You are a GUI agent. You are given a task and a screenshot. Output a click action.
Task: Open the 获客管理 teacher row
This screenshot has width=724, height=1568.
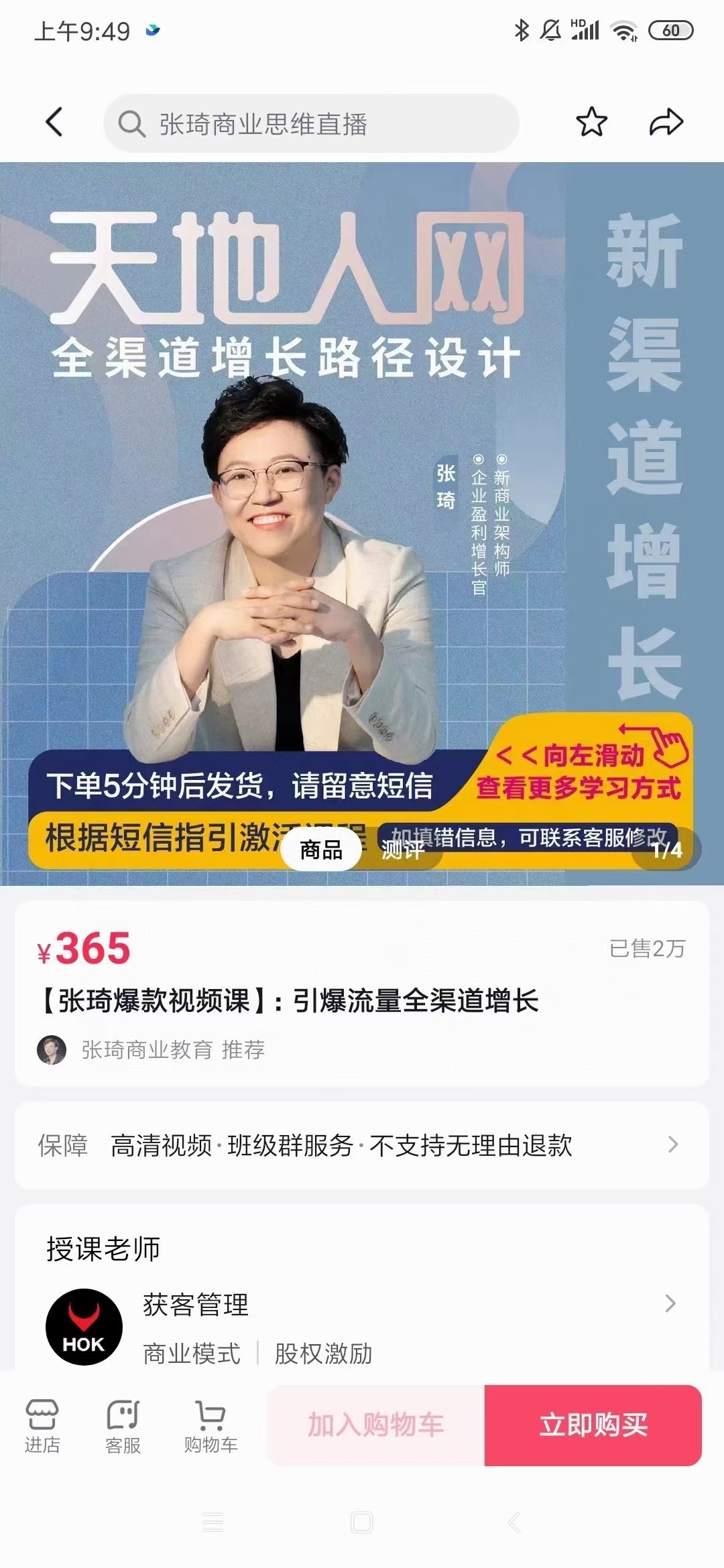coord(362,1327)
